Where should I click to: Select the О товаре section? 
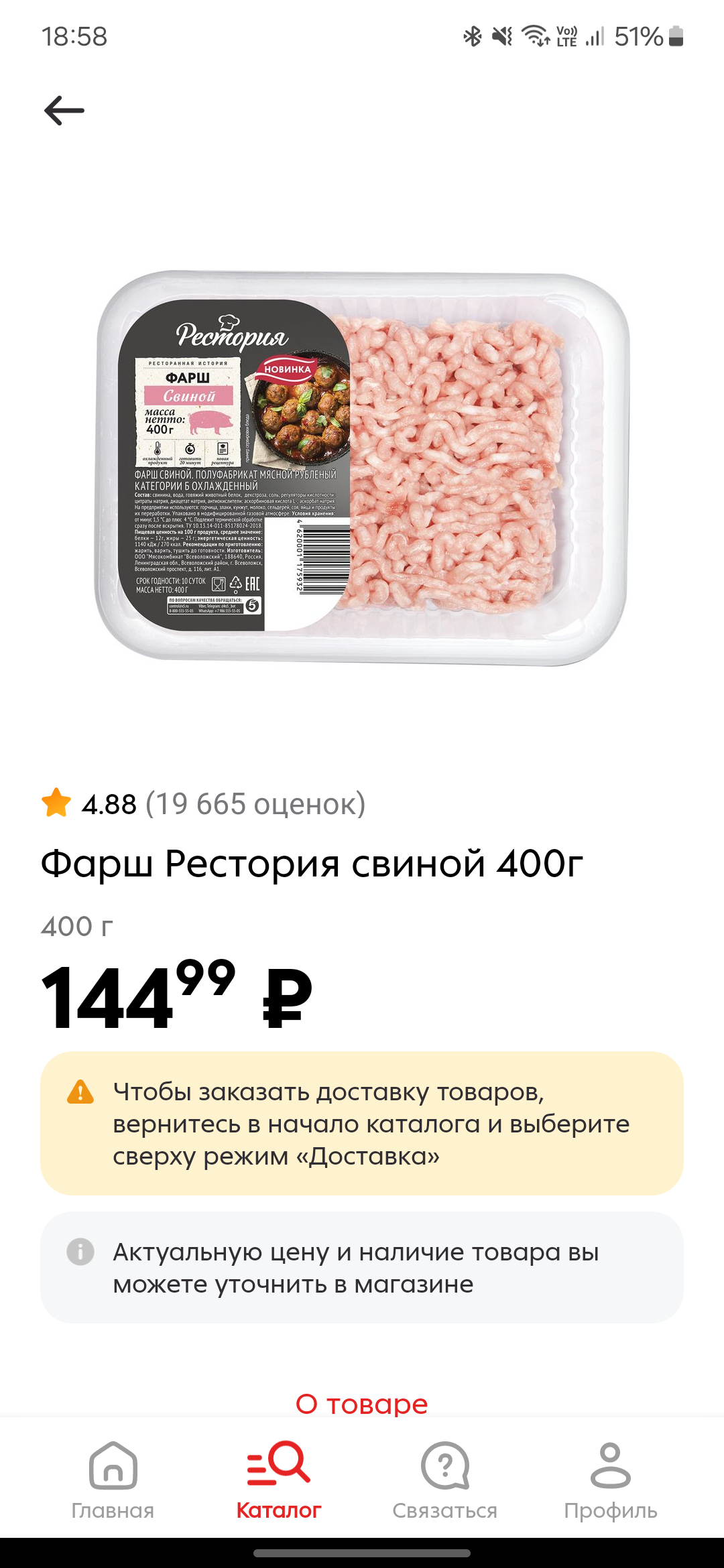point(362,1402)
